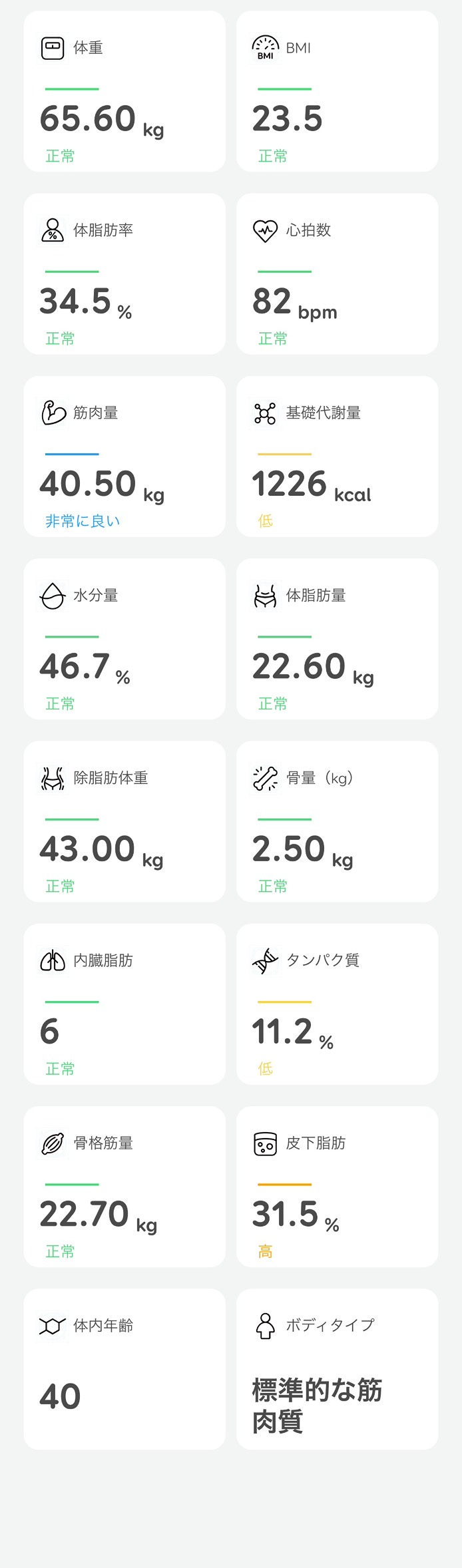Select the 水分量 card
Image resolution: width=462 pixels, height=1568 pixels.
[x=124, y=639]
